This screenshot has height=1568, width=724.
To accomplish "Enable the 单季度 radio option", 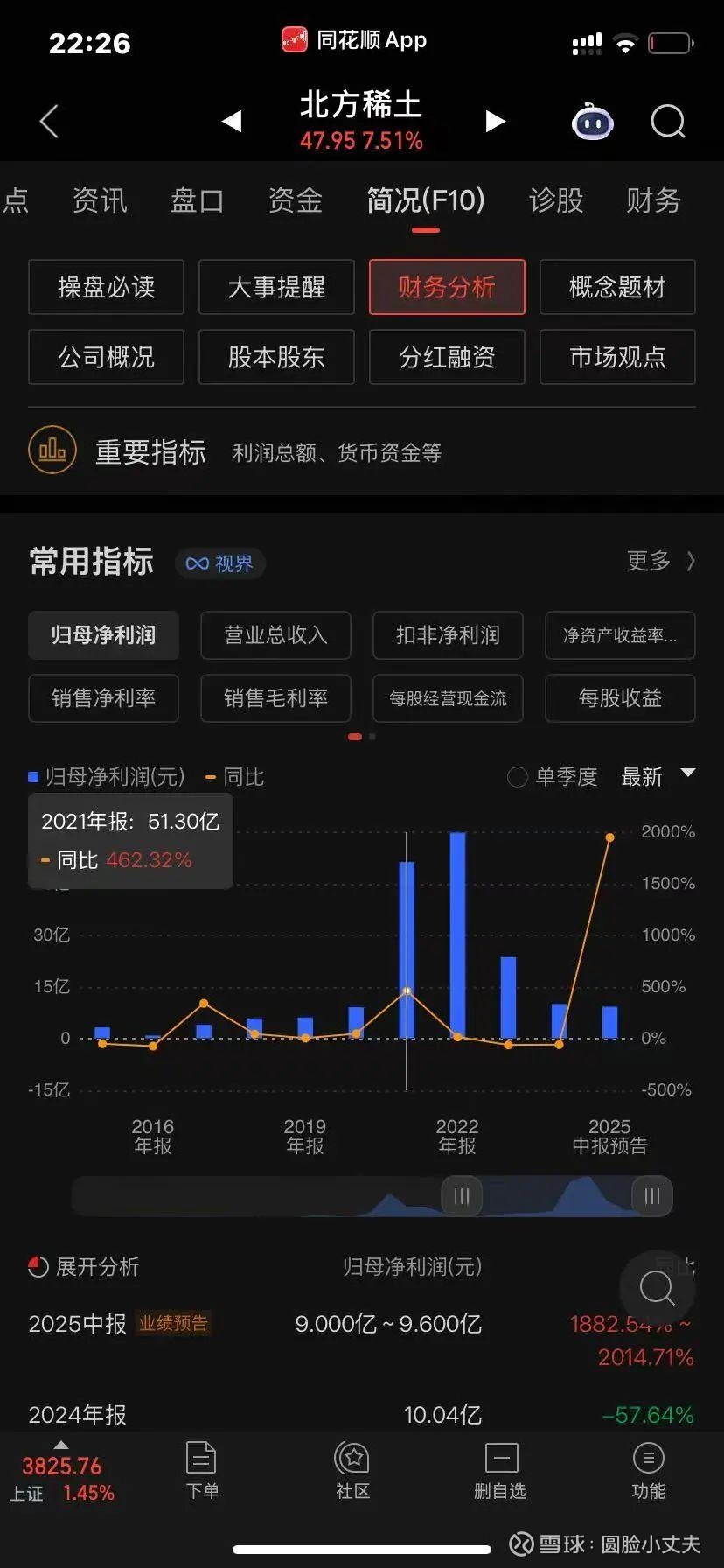I will (x=553, y=777).
